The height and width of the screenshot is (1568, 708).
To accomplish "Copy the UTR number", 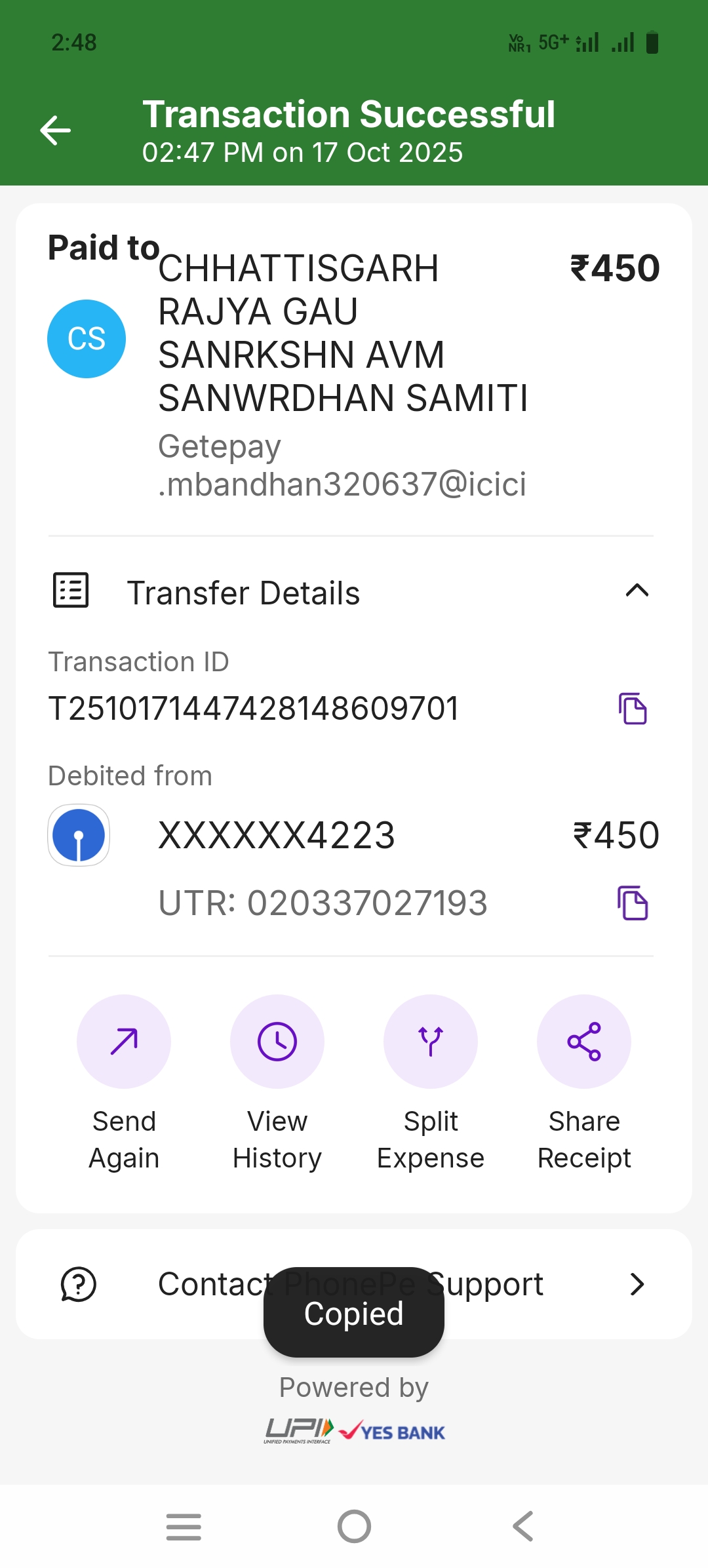I will click(x=633, y=903).
